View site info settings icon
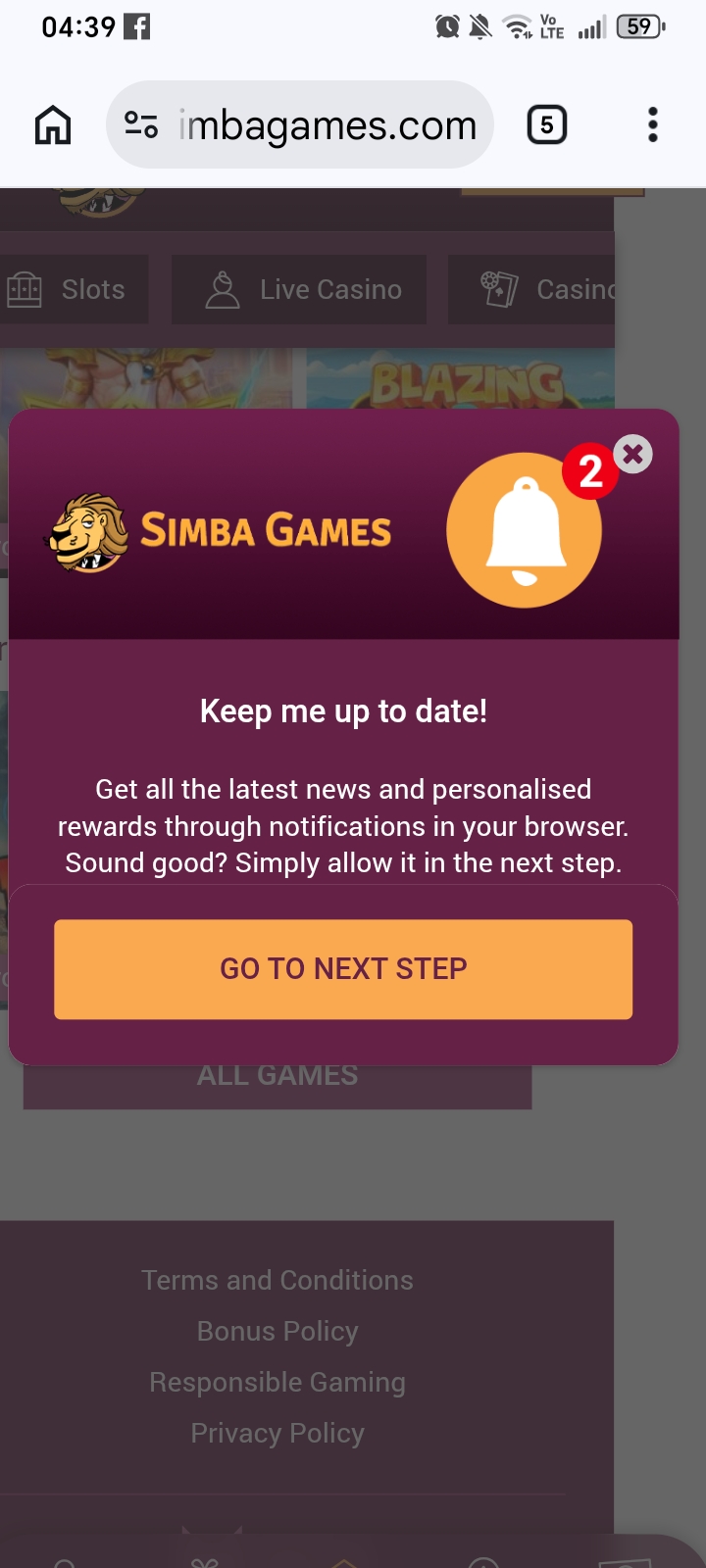 [141, 125]
